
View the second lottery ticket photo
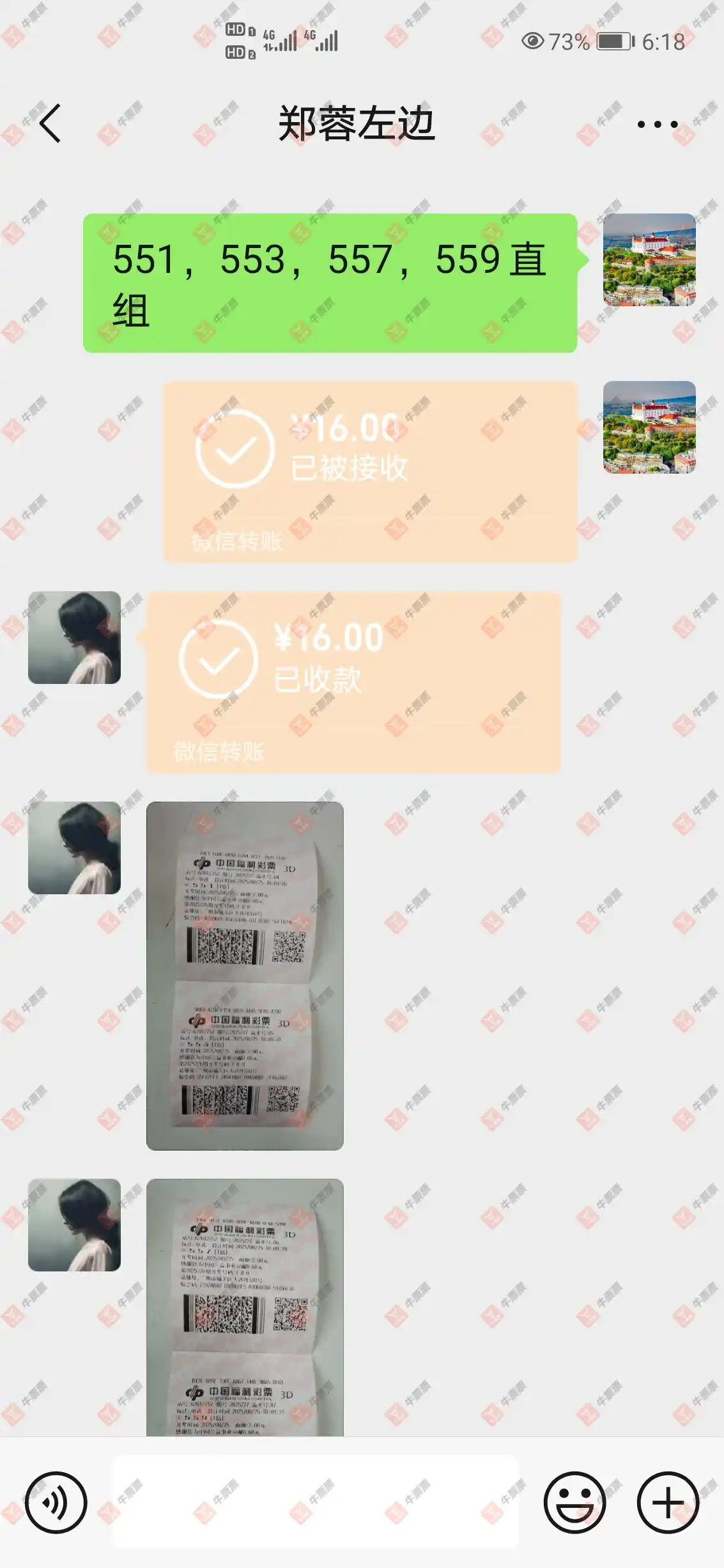point(245,1307)
